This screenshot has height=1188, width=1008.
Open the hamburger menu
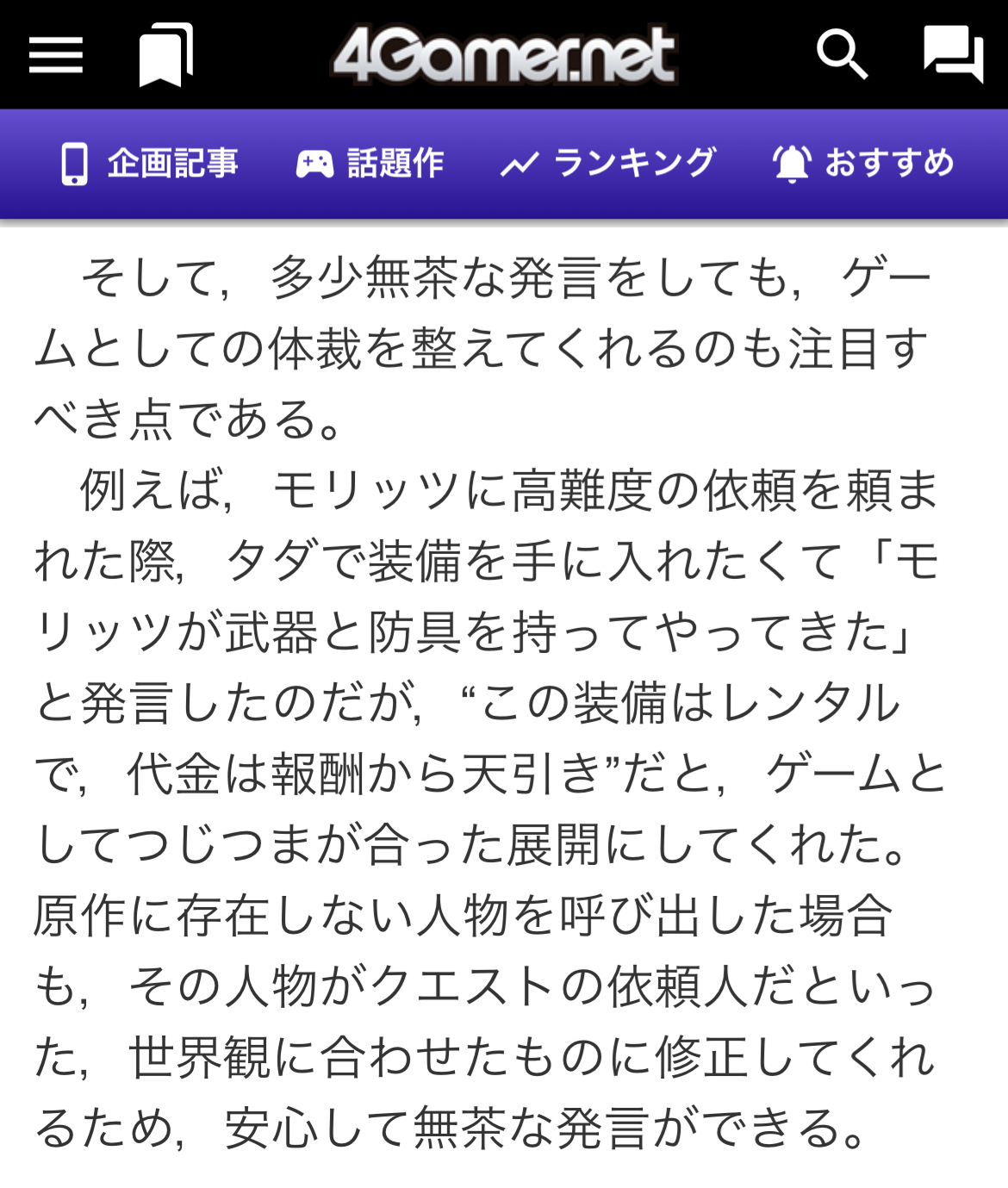(x=56, y=55)
